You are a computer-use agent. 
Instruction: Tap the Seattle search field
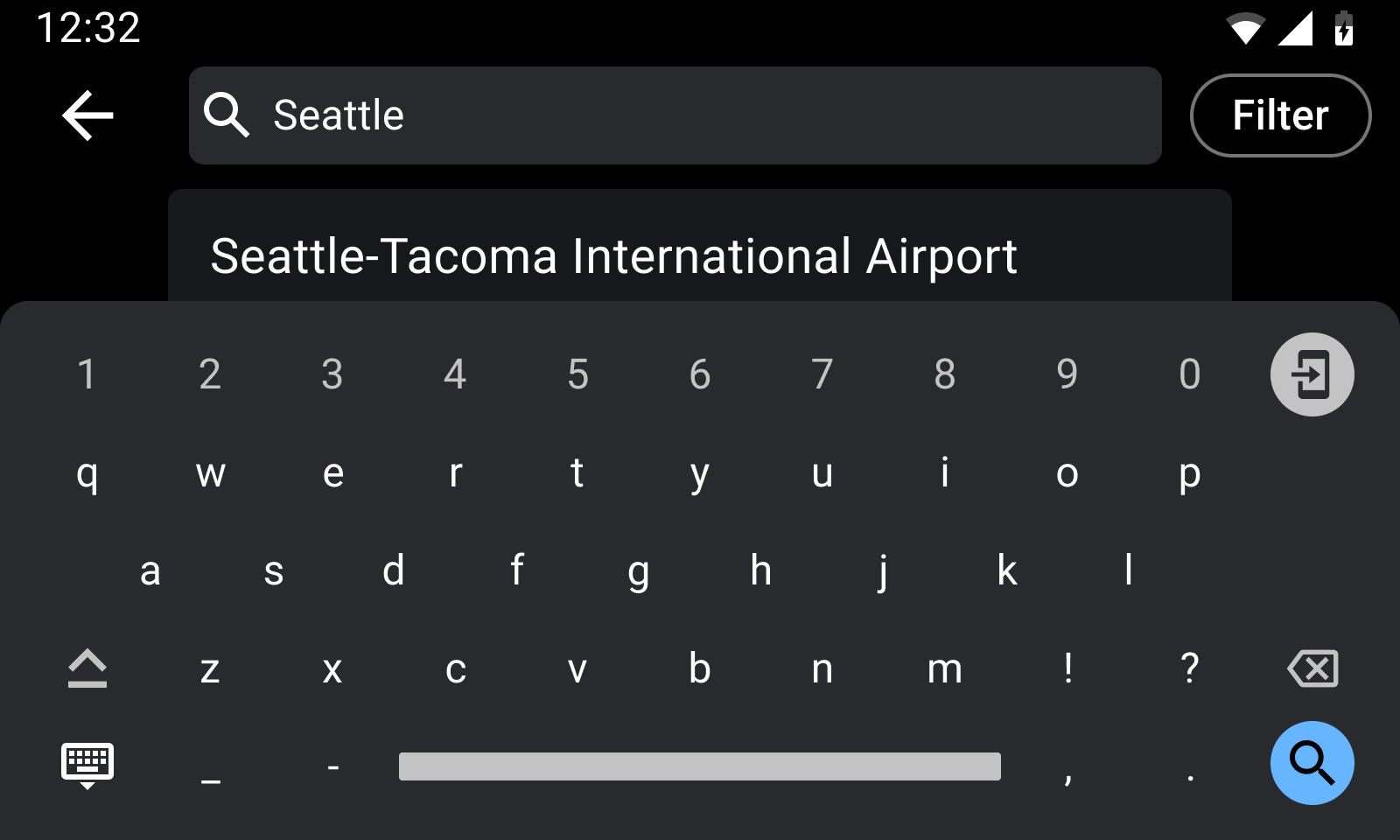pos(674,115)
